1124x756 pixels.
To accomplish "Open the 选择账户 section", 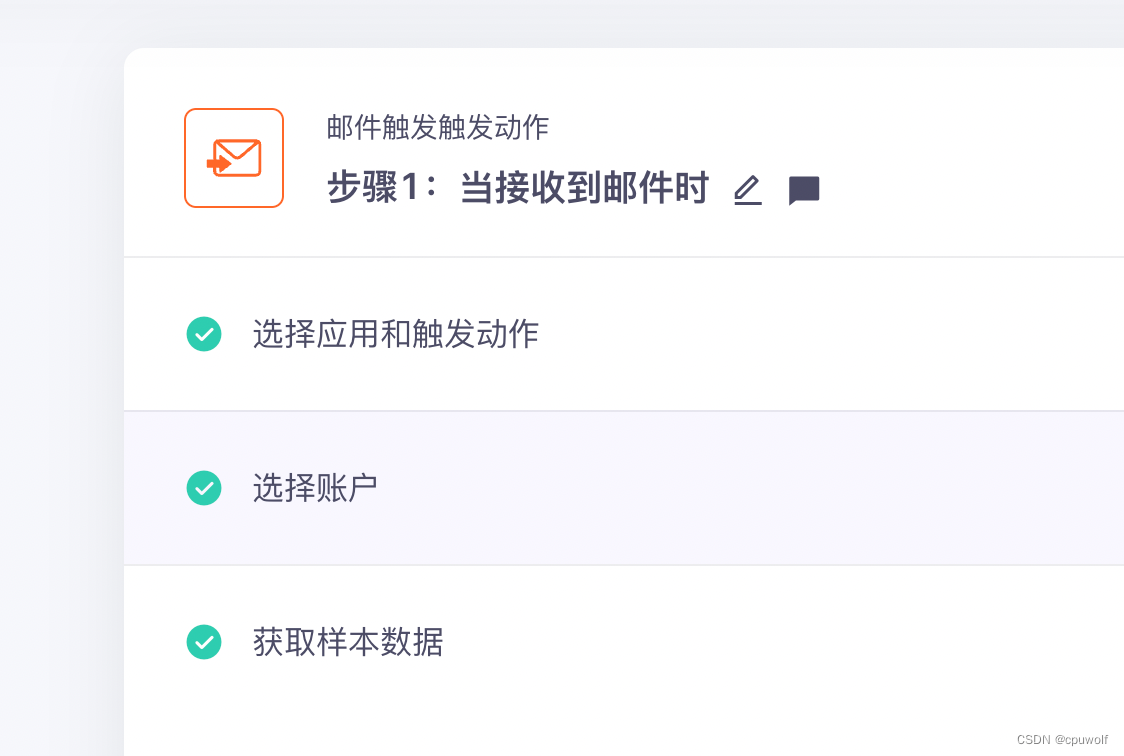I will pos(624,488).
